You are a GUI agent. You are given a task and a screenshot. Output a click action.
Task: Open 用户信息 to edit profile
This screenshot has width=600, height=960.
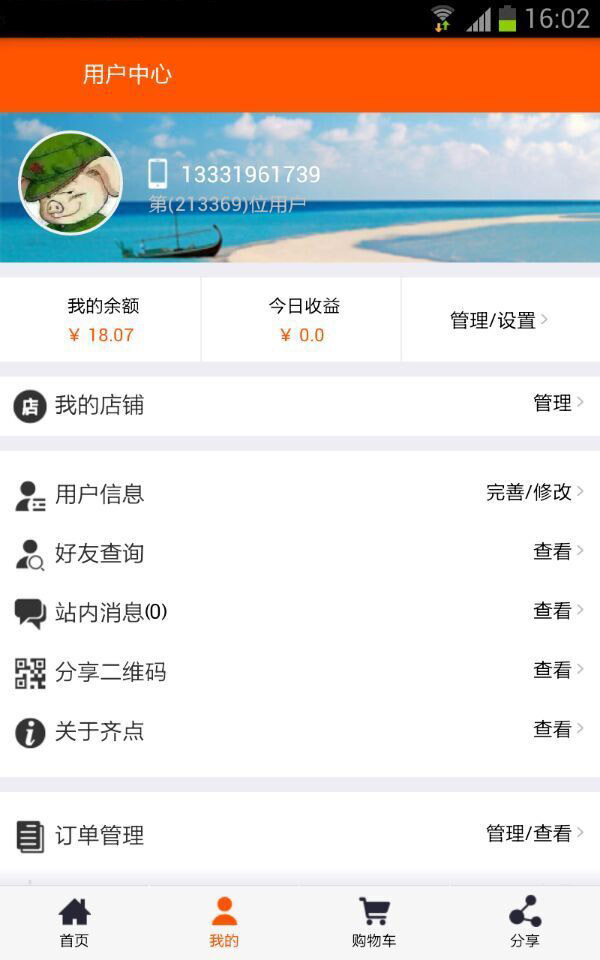[x=300, y=493]
